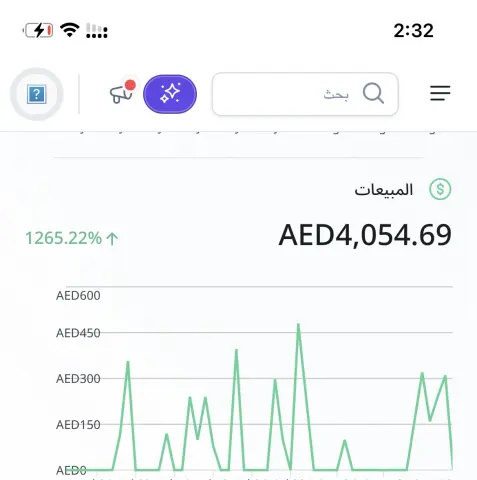Tap the بحث search field

point(305,94)
